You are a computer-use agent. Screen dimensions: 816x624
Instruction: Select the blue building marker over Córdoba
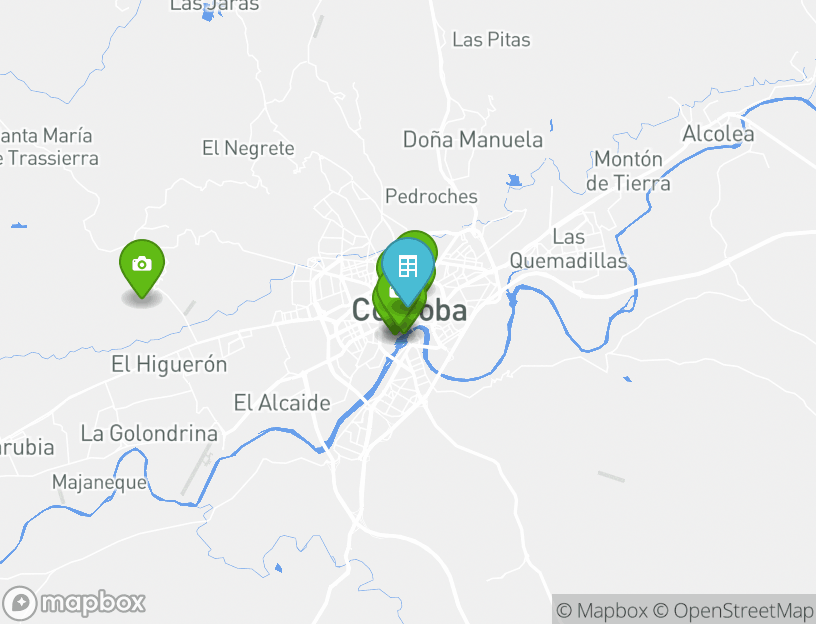[x=408, y=268]
